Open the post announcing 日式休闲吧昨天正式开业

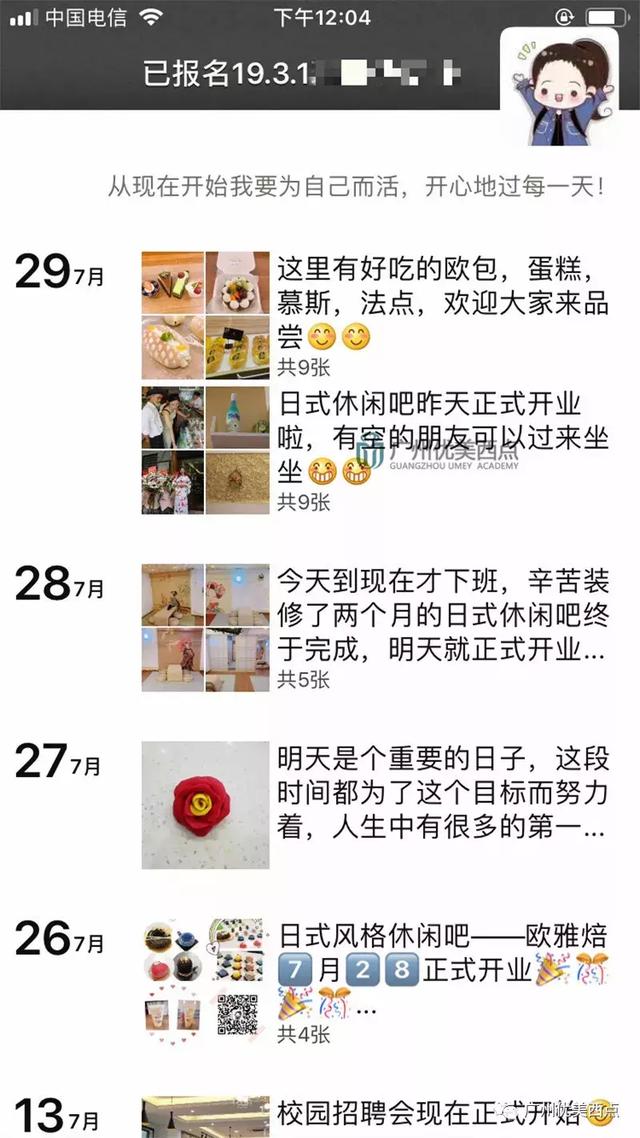(443, 450)
